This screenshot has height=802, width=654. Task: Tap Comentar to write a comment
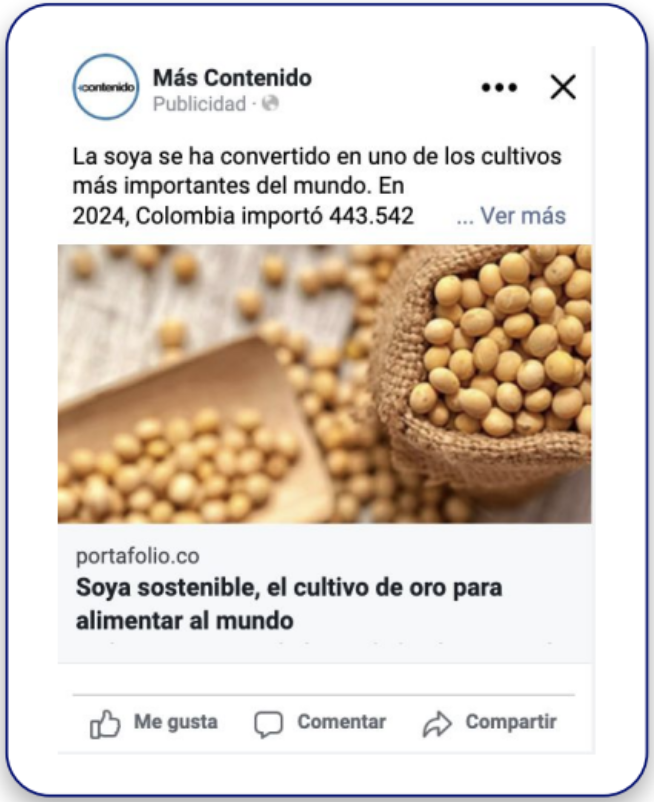[320, 722]
